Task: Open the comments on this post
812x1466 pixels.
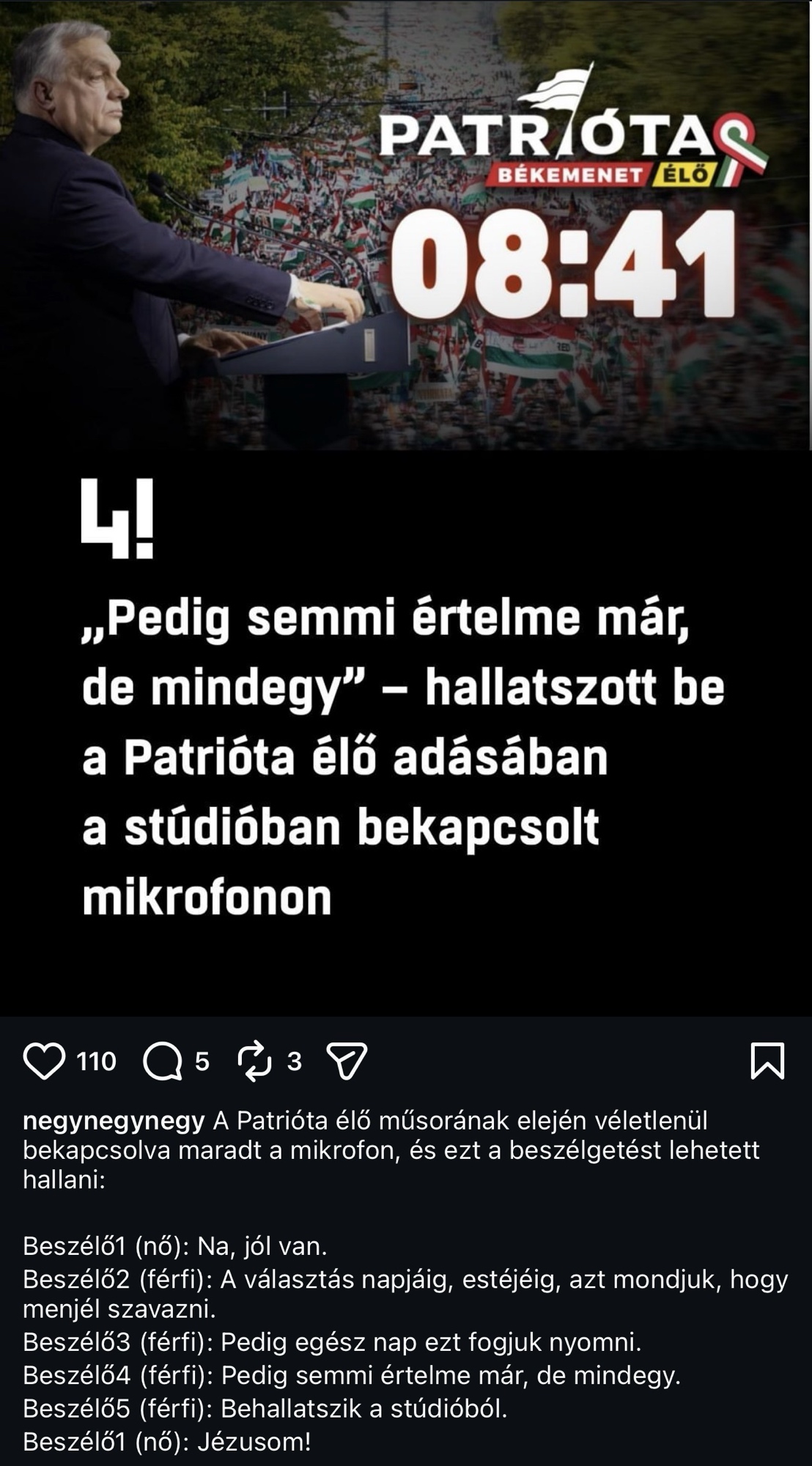Action: [x=163, y=1061]
